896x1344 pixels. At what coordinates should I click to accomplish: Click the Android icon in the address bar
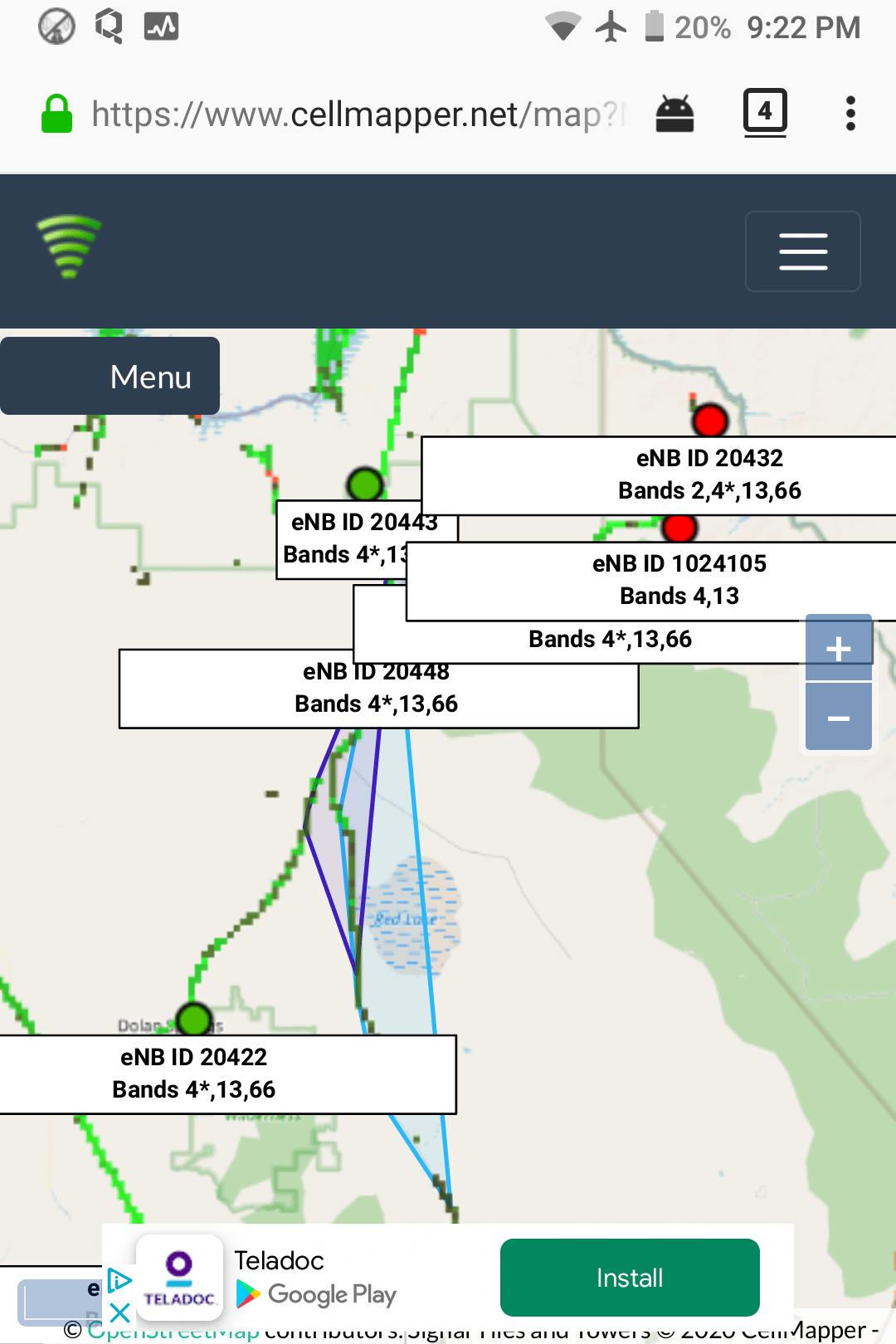click(674, 113)
